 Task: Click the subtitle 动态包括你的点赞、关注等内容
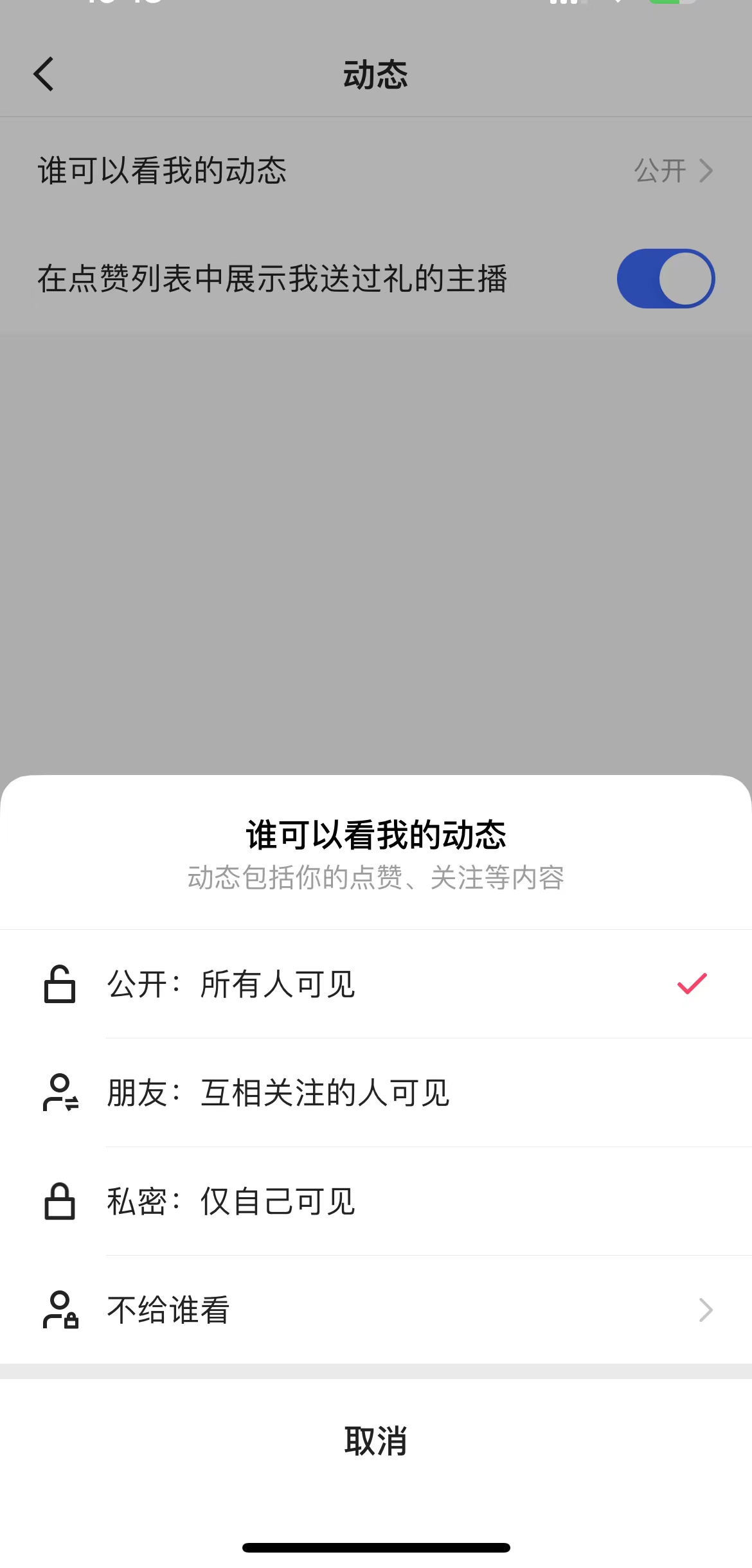(375, 879)
